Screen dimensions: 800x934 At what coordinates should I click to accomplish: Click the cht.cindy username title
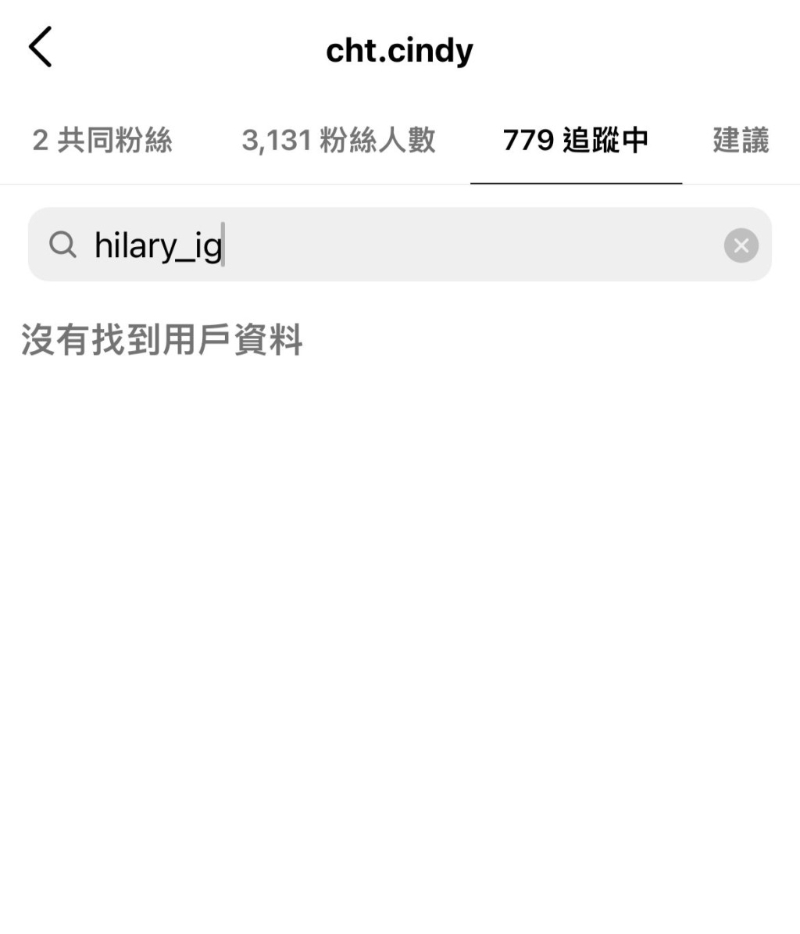399,49
